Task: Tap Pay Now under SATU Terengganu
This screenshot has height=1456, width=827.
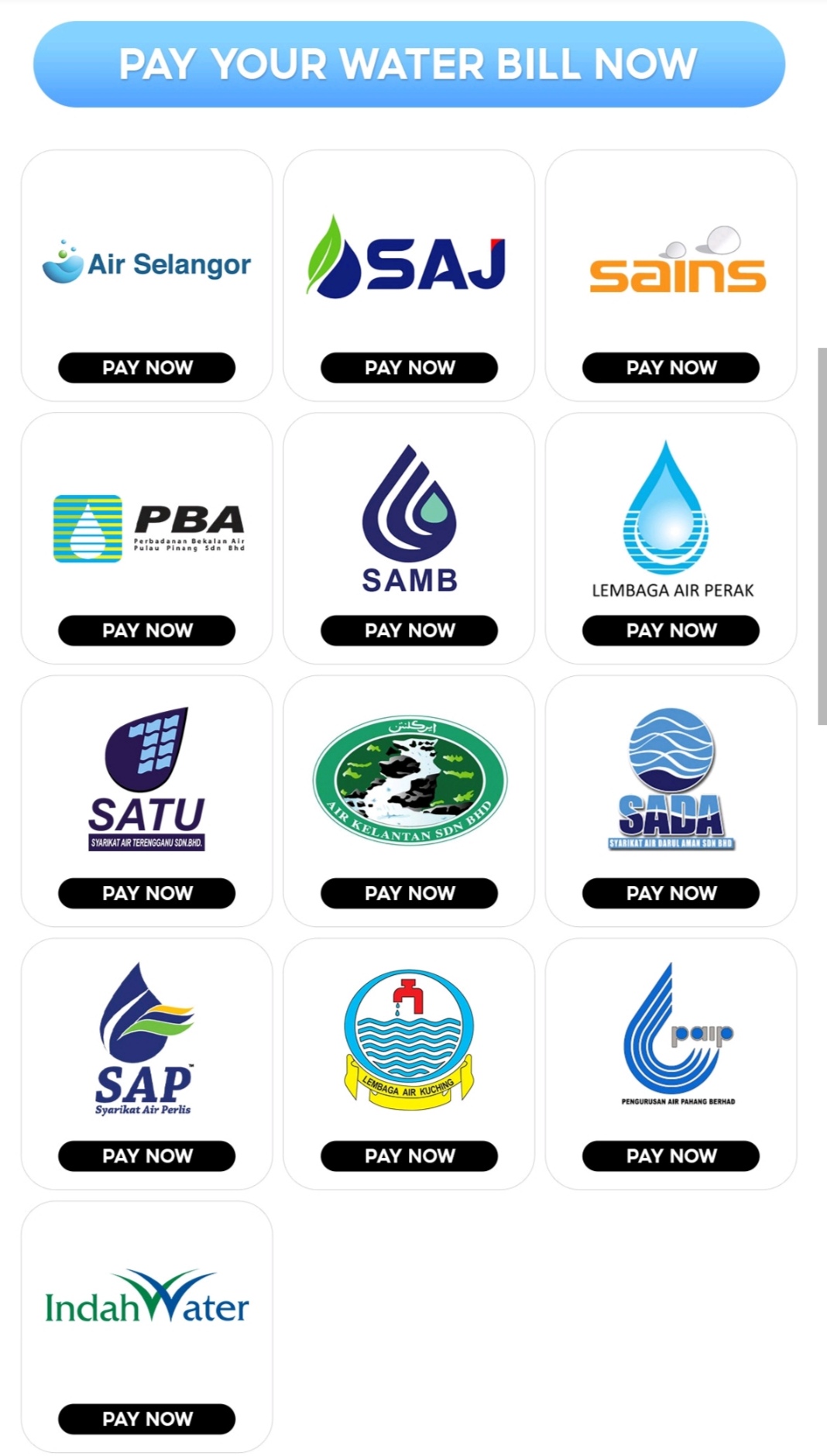Action: (146, 893)
